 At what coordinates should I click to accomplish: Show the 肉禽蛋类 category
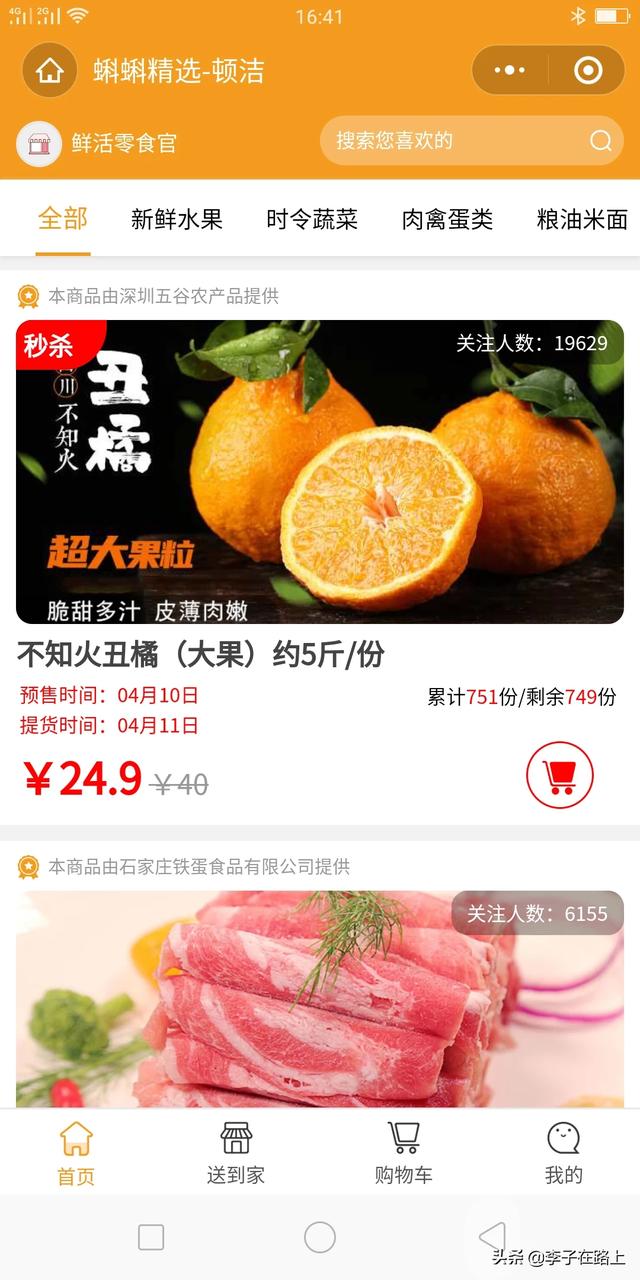coord(447,219)
